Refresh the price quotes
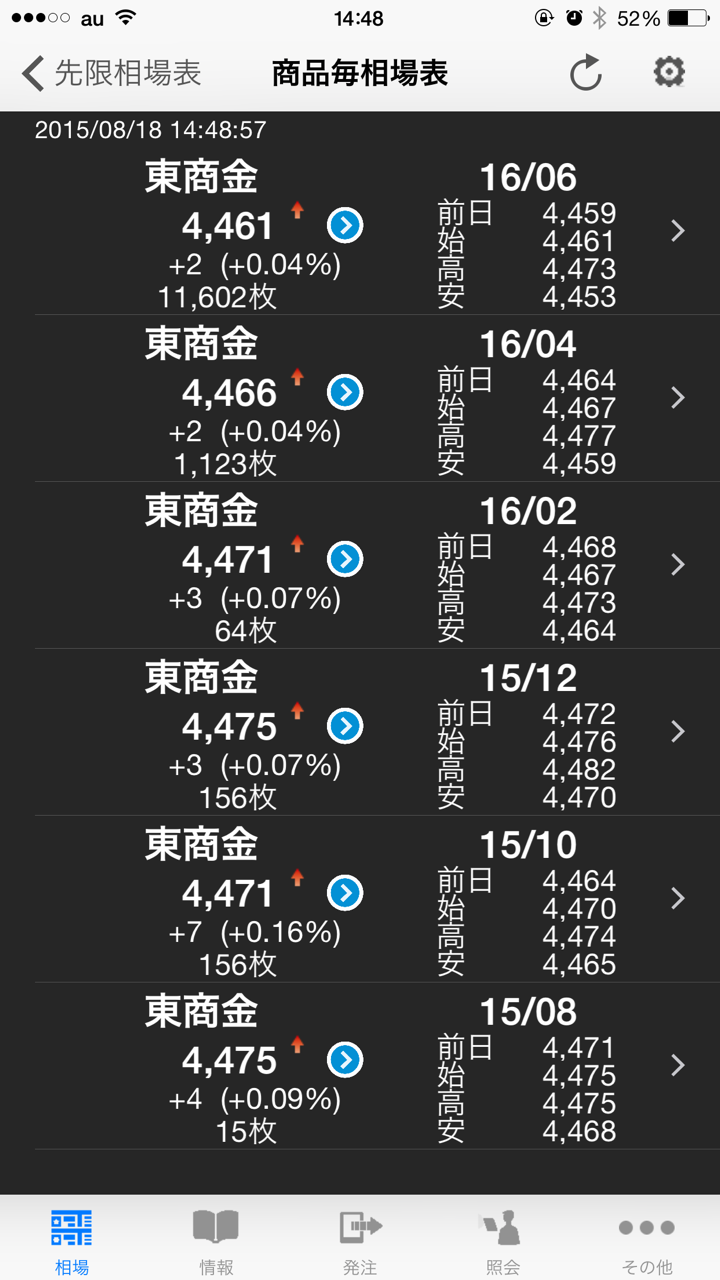720x1280 pixels. pyautogui.click(x=585, y=73)
